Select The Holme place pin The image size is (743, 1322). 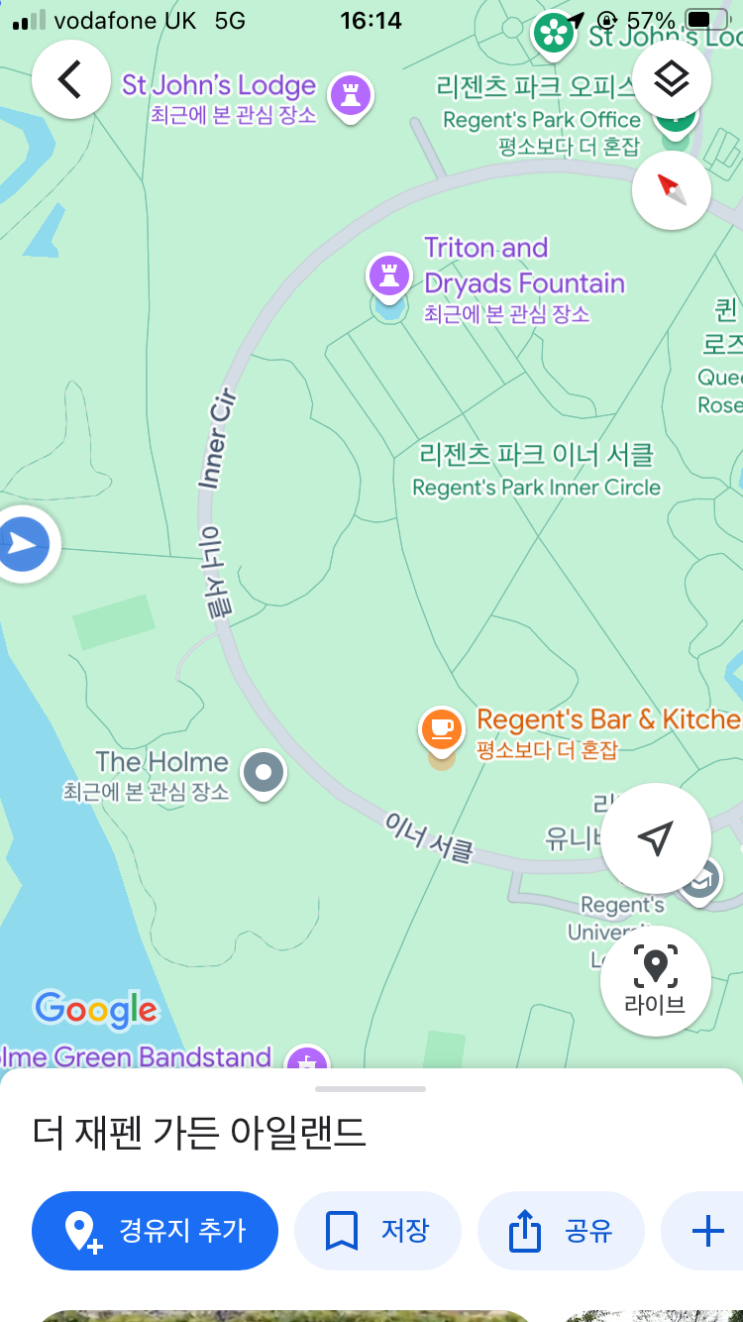tap(264, 773)
